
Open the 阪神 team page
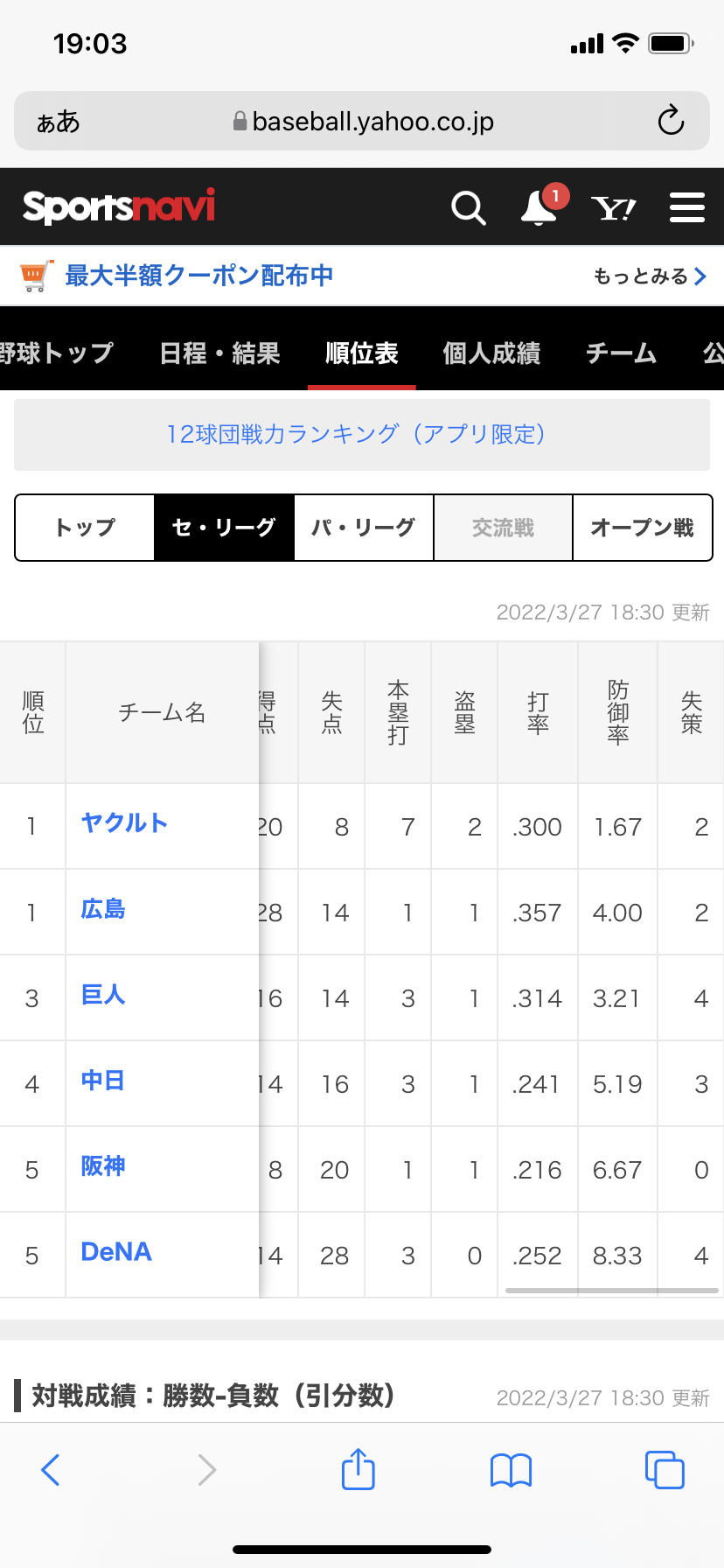click(103, 1166)
